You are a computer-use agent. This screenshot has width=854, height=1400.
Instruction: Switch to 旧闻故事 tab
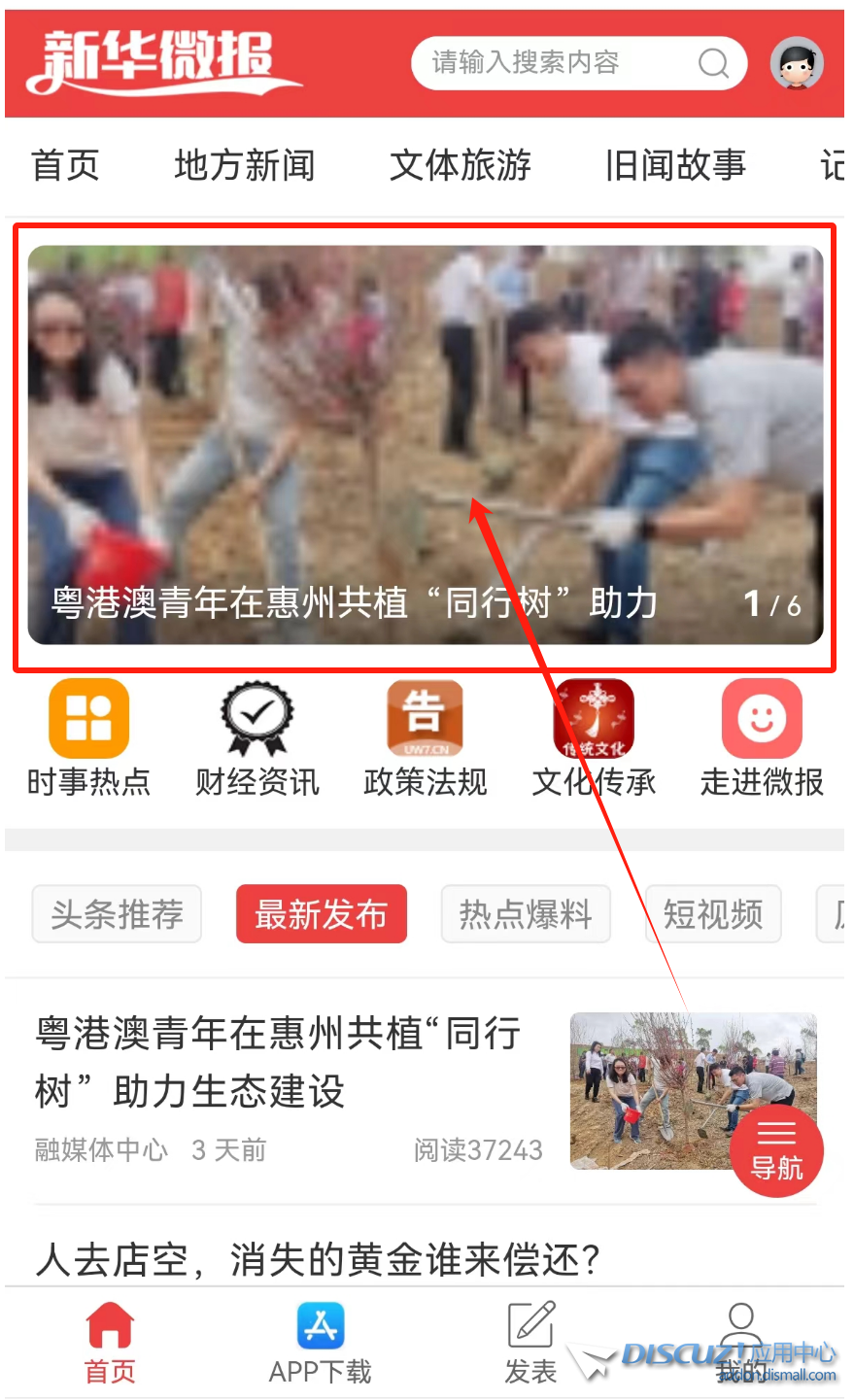pyautogui.click(x=674, y=165)
